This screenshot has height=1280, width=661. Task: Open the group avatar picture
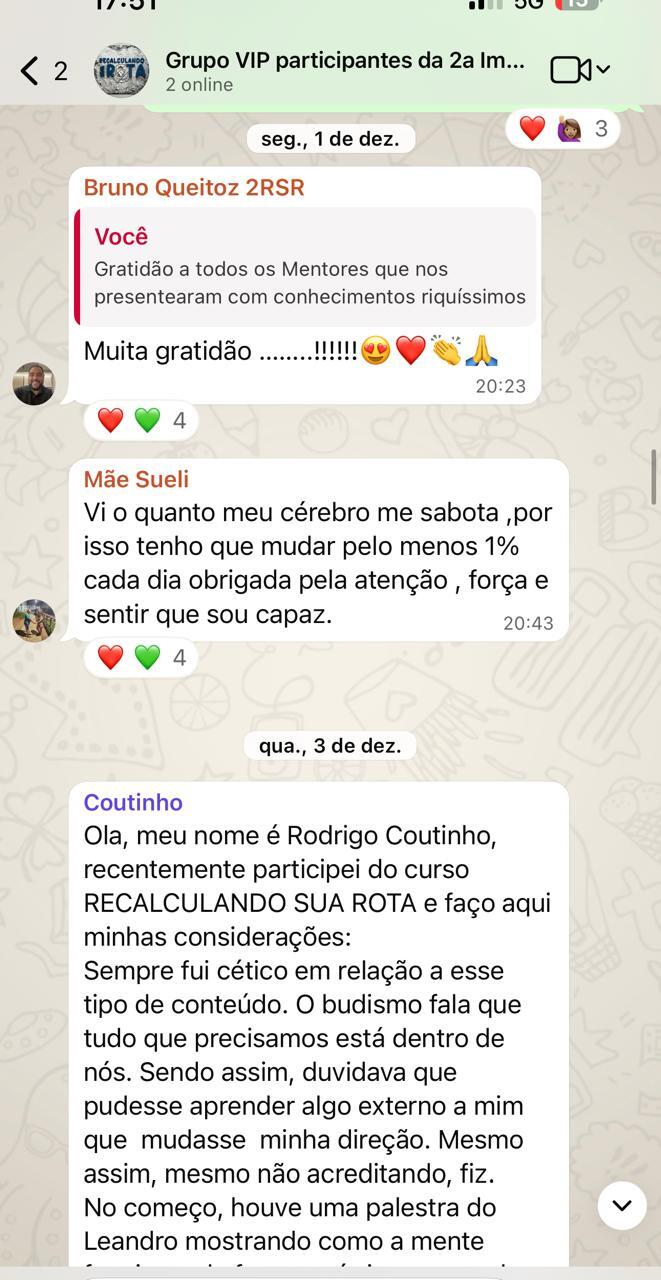pyautogui.click(x=121, y=71)
